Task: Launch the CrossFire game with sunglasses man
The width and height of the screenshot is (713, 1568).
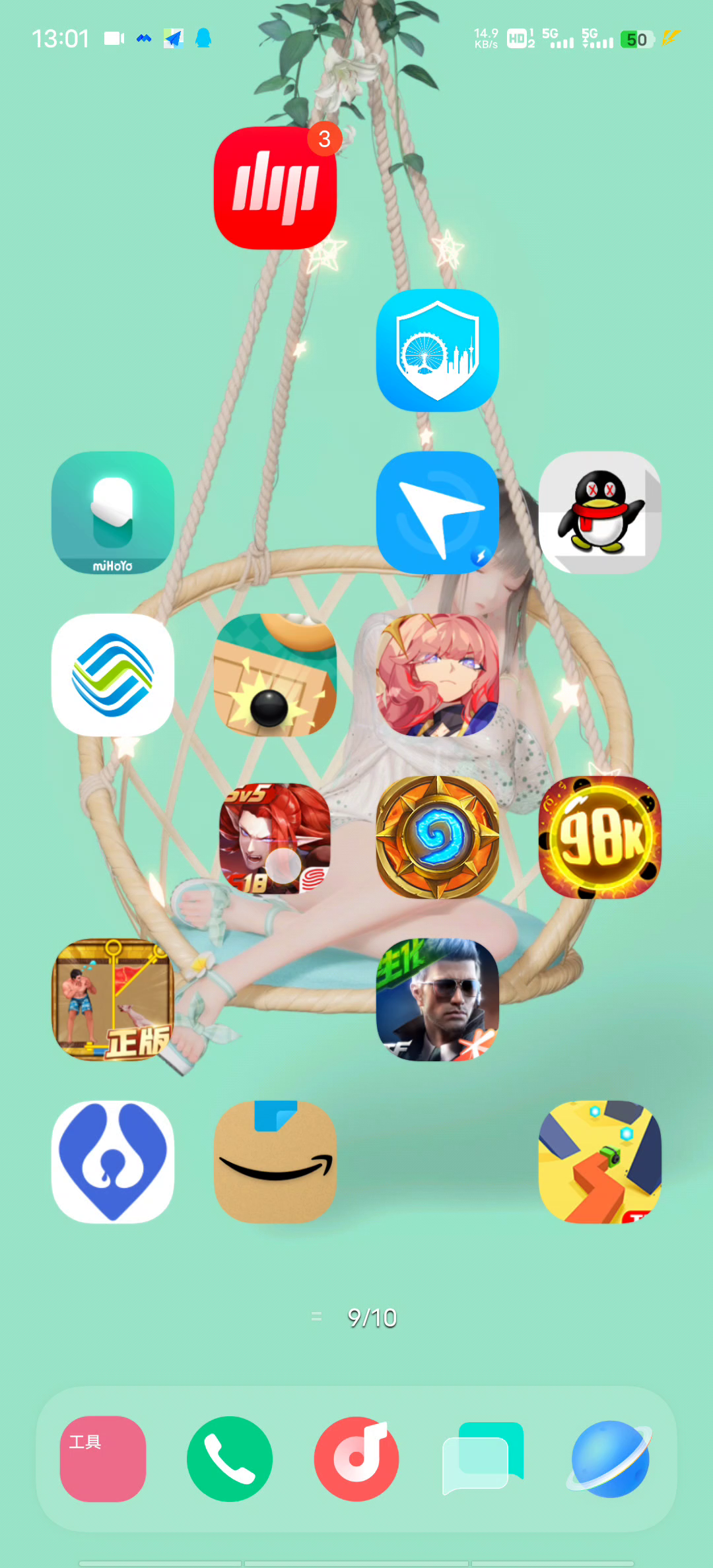Action: tap(438, 1000)
